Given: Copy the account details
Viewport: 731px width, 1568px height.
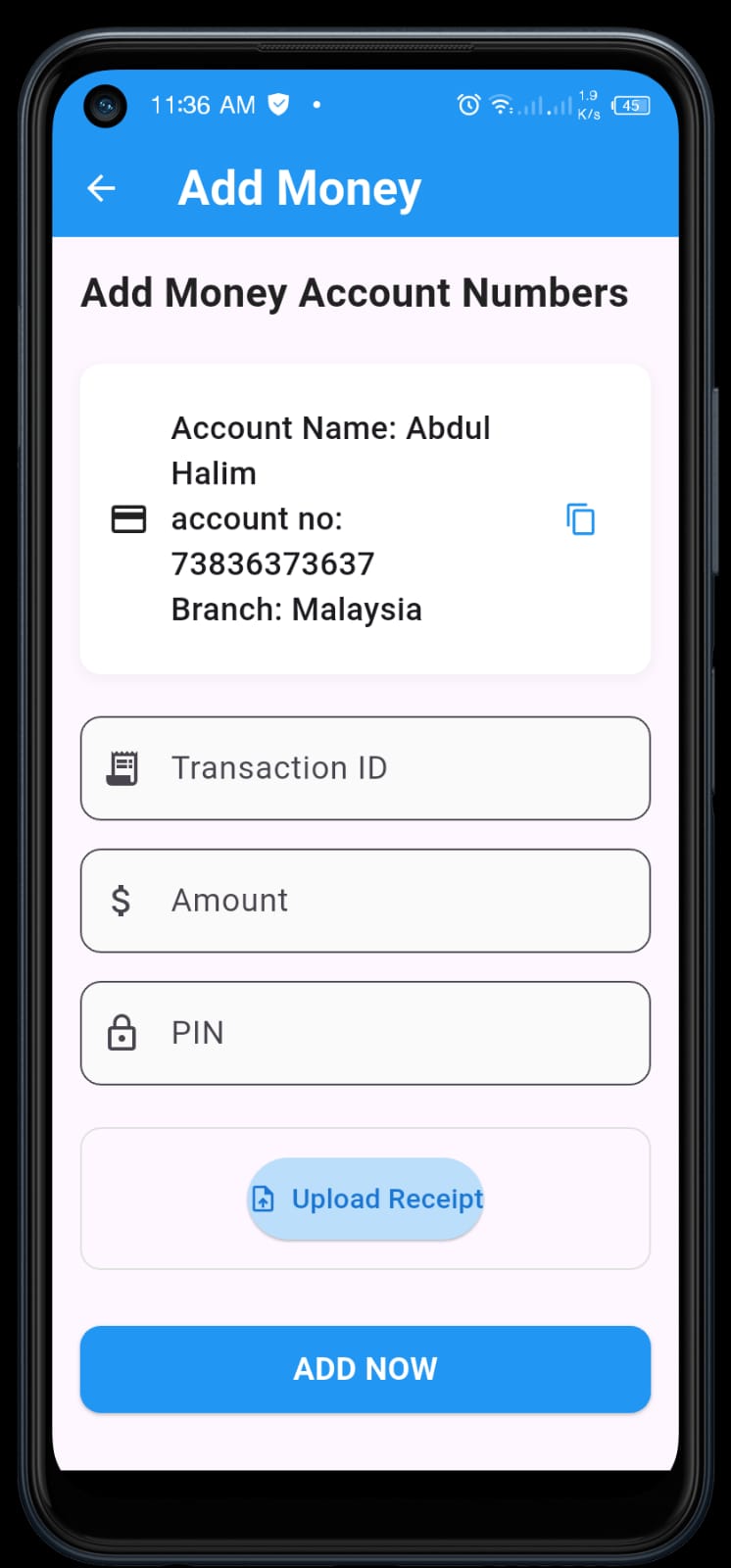Looking at the screenshot, I should pos(580,518).
